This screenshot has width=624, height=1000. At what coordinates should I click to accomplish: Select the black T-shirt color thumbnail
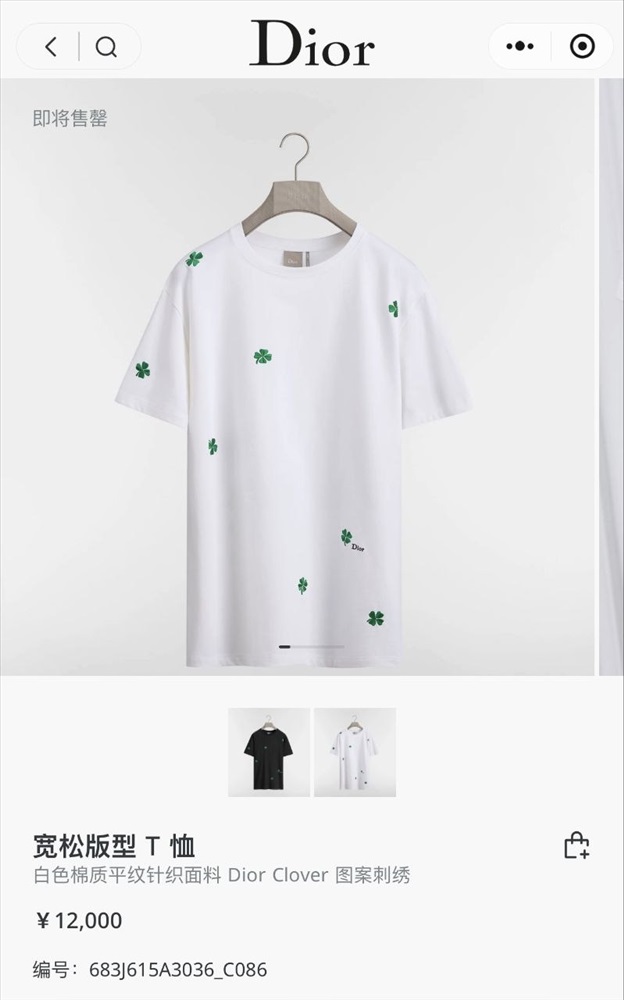coord(268,752)
